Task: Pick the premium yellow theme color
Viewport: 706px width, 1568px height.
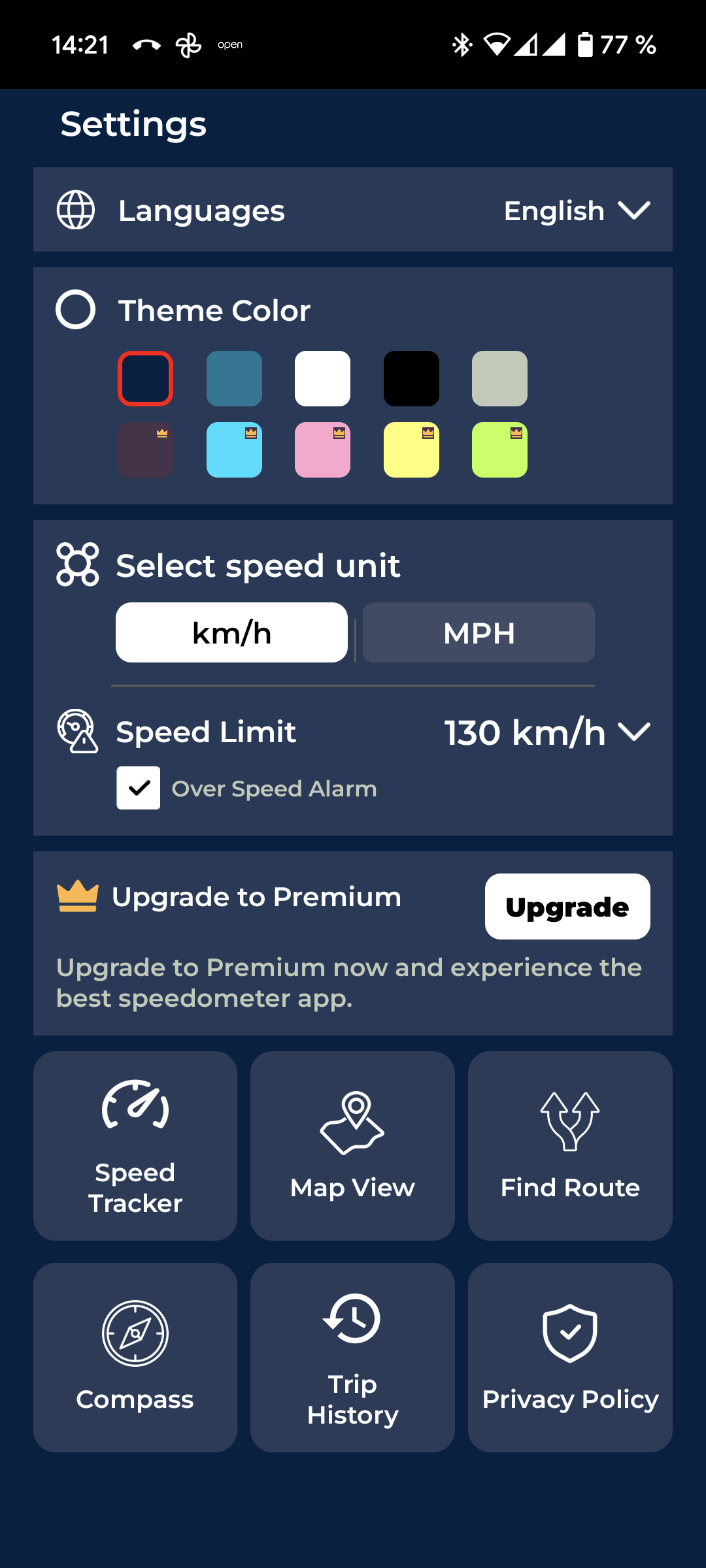Action: point(411,450)
